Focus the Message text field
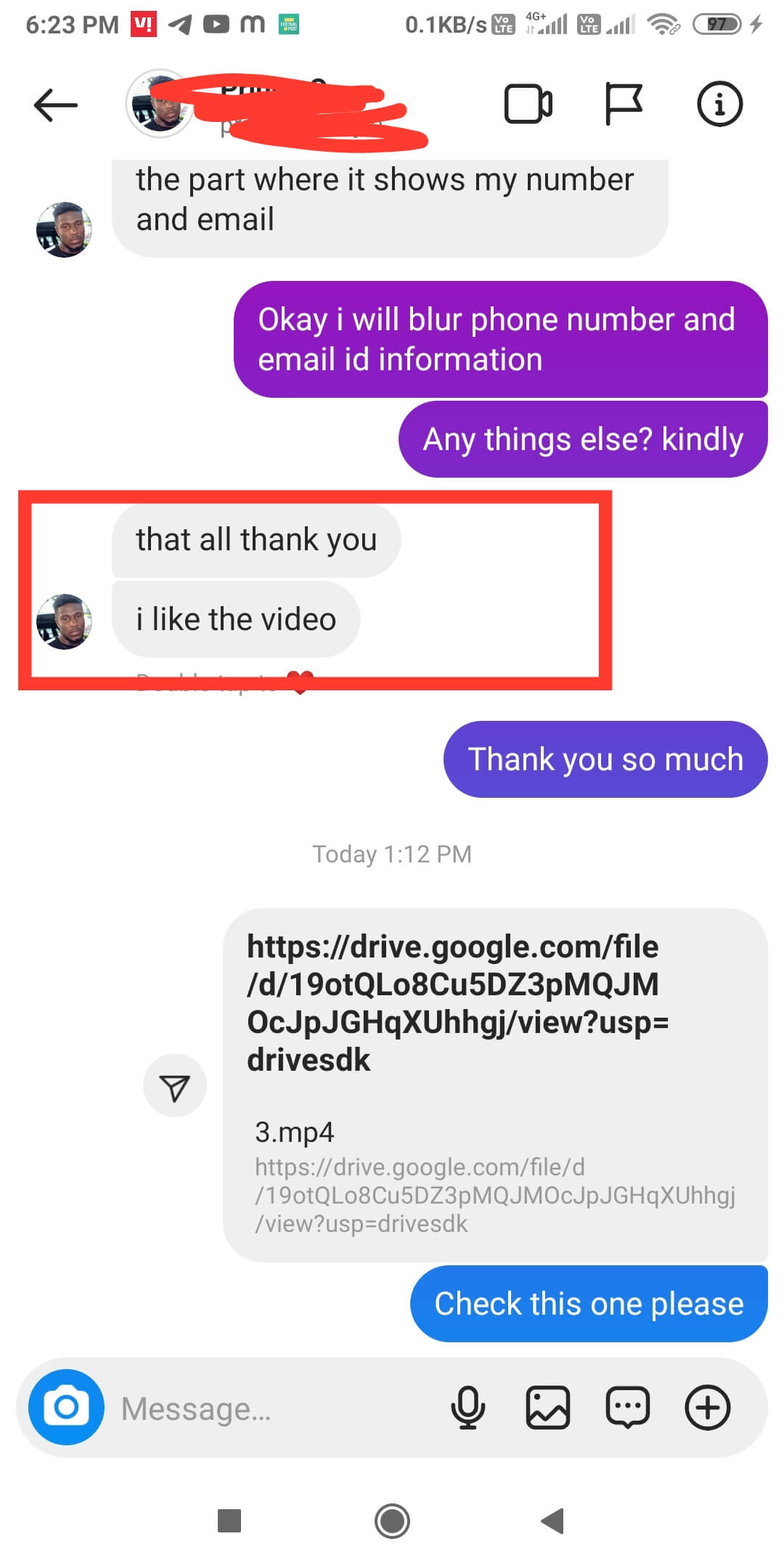The height and width of the screenshot is (1568, 784). pos(276,1409)
